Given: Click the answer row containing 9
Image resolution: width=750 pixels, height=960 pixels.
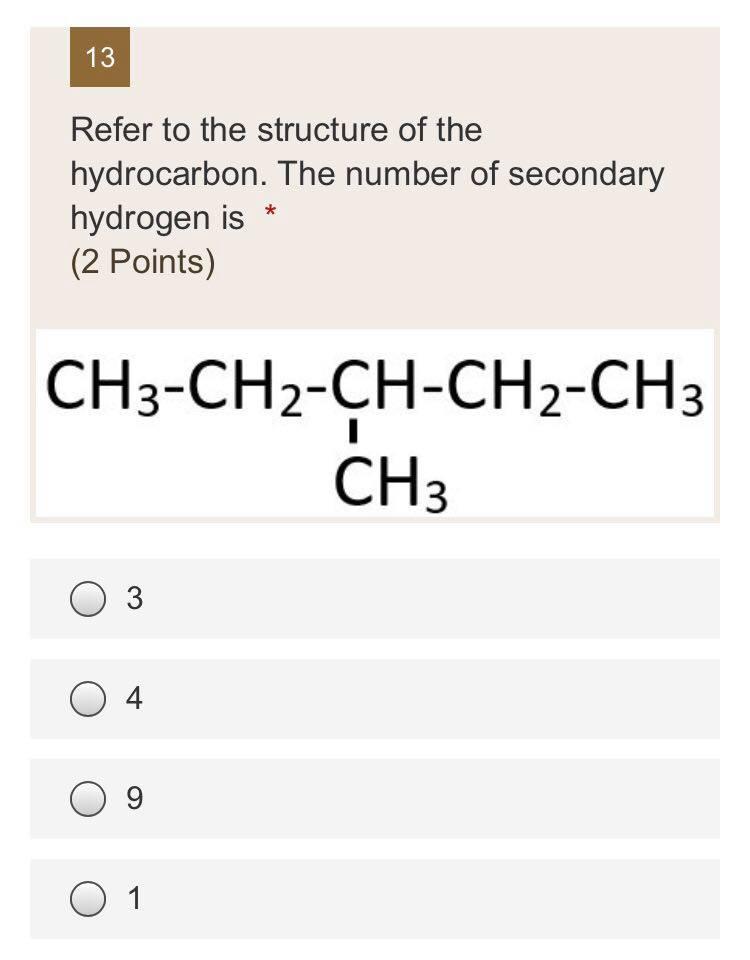Looking at the screenshot, I should pos(375,798).
